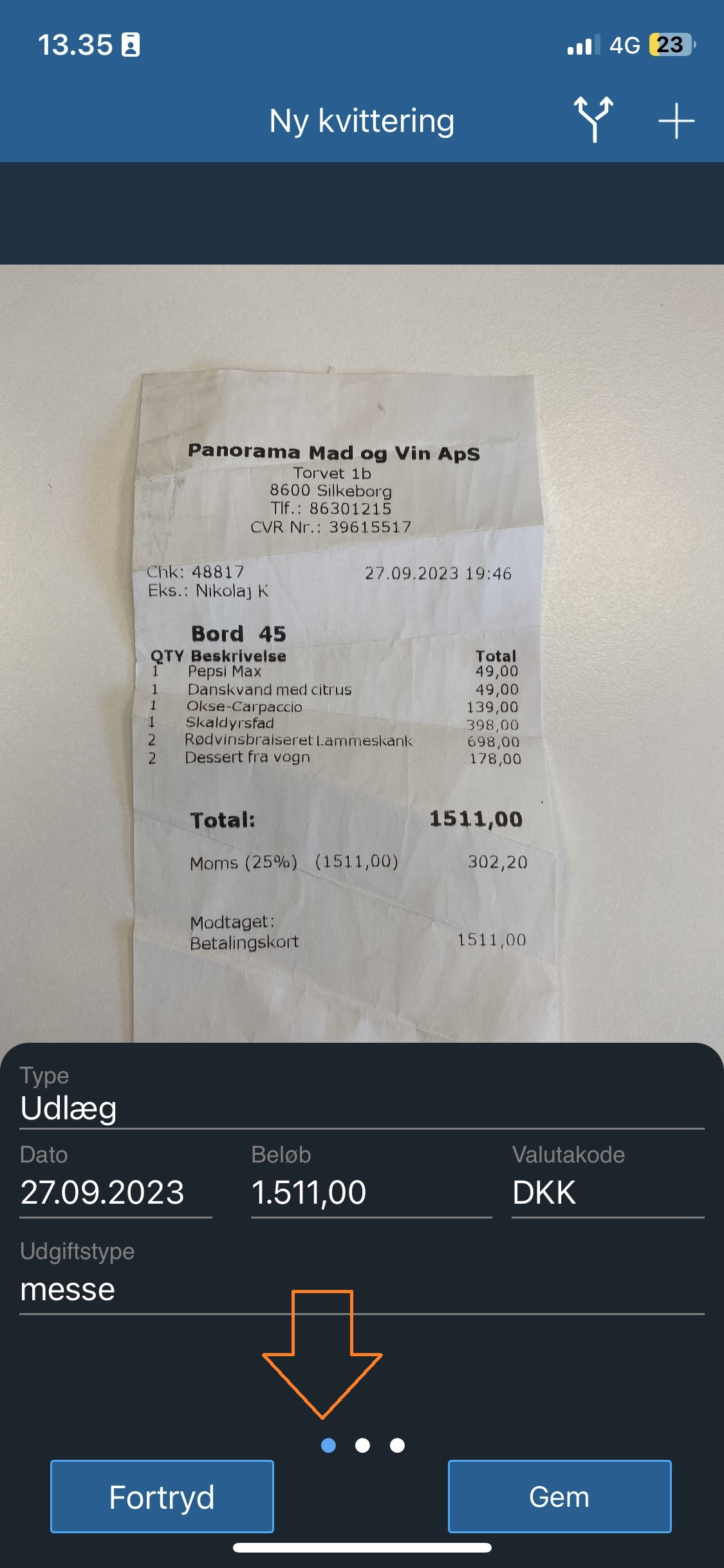The height and width of the screenshot is (1568, 724).
Task: Cancel with the Fortryd button
Action: tap(162, 1497)
